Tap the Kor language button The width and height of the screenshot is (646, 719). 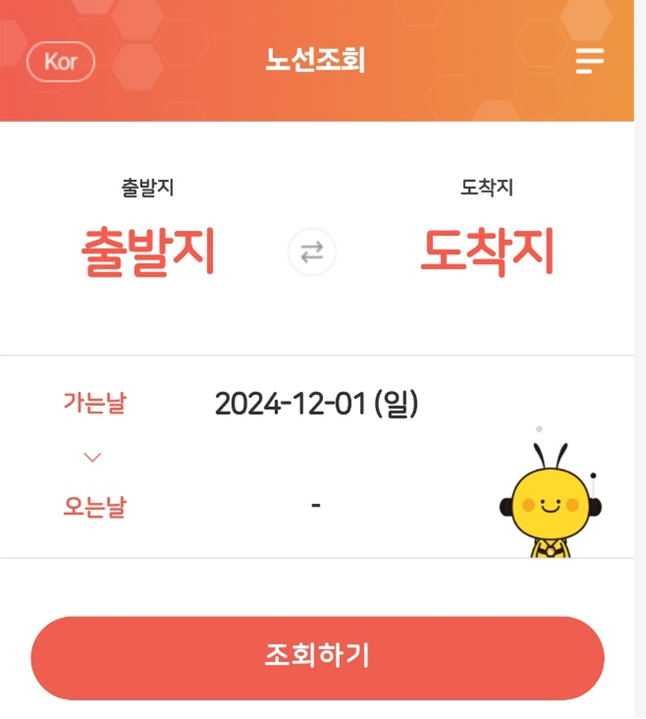click(61, 61)
